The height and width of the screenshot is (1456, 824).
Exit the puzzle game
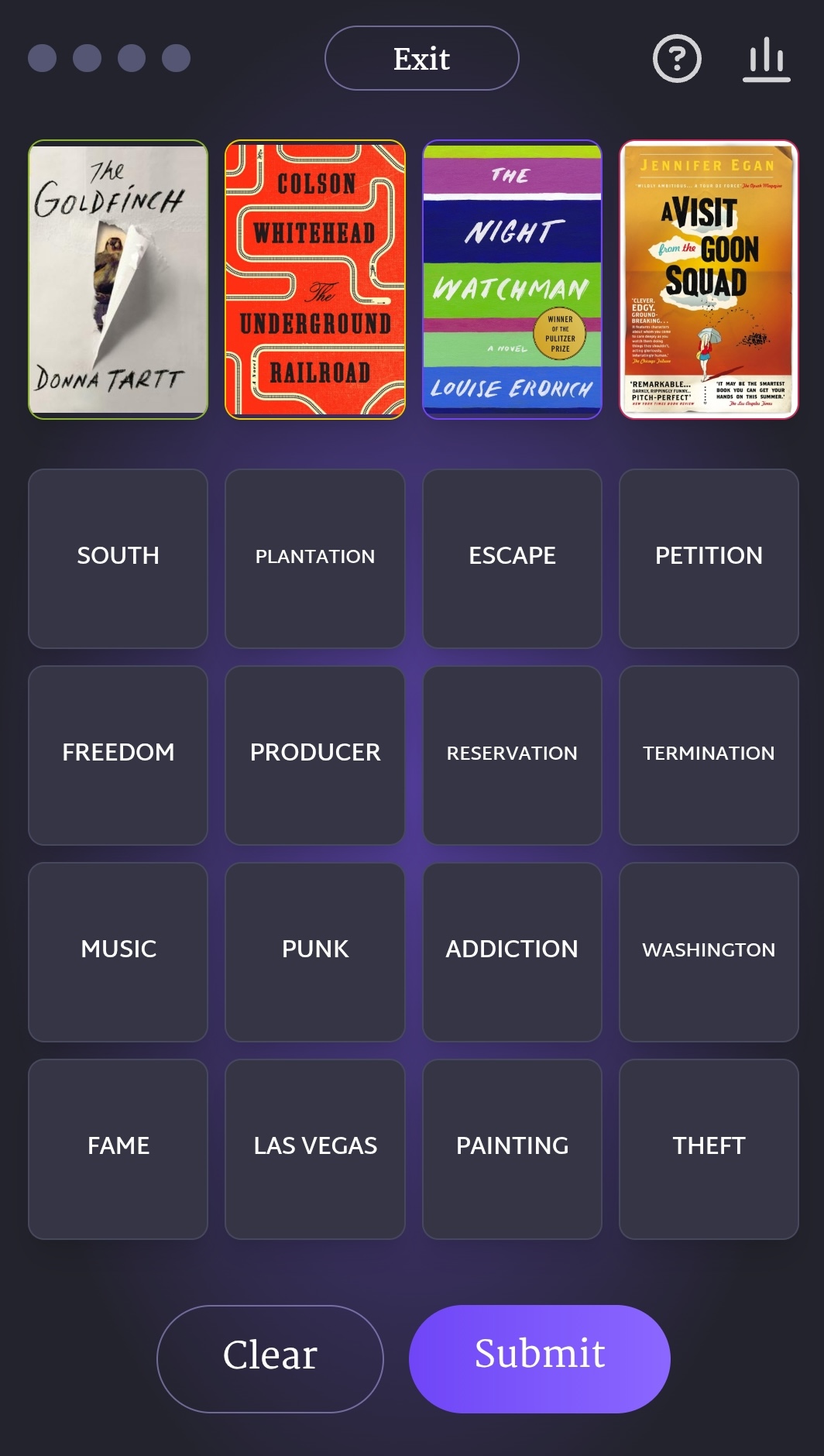click(x=421, y=58)
